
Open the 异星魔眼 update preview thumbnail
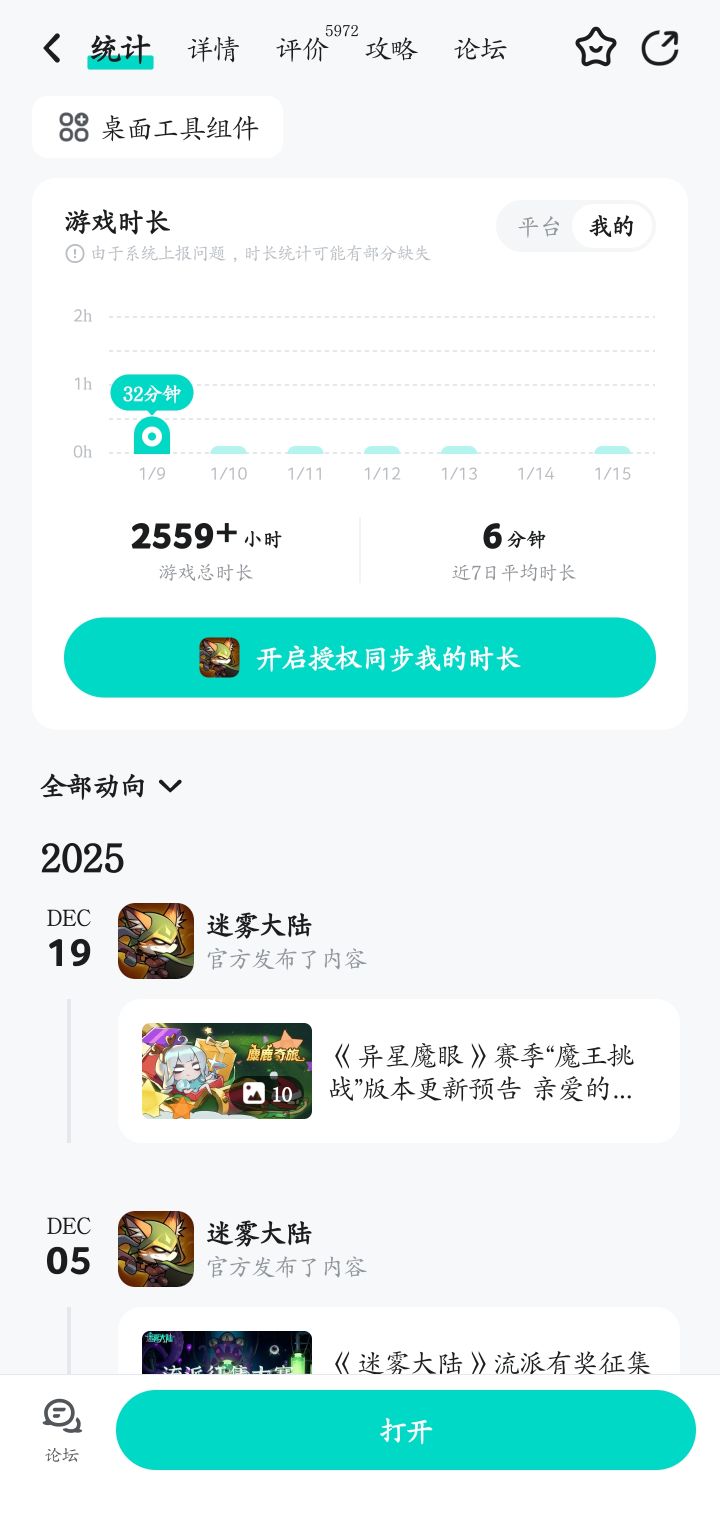[226, 1070]
